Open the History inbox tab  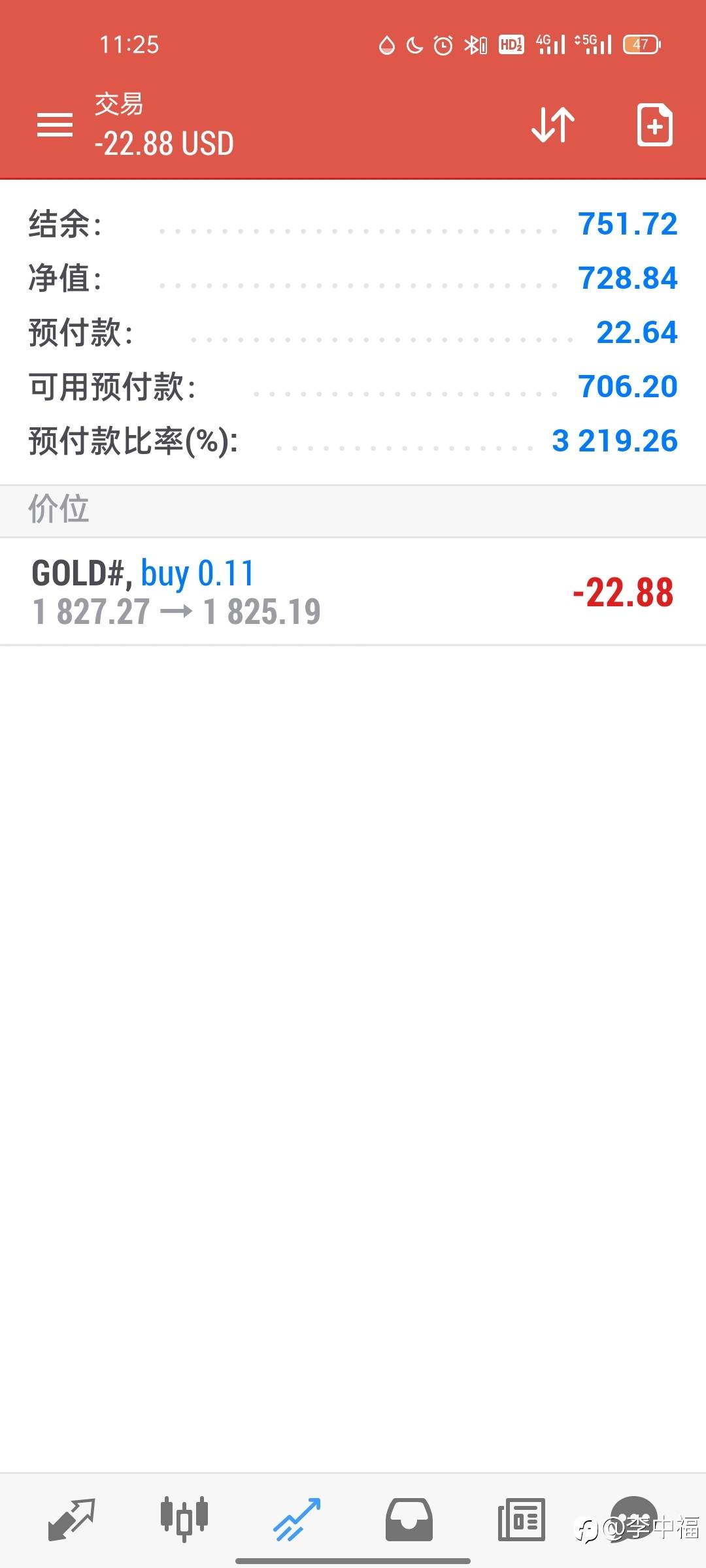click(409, 1520)
